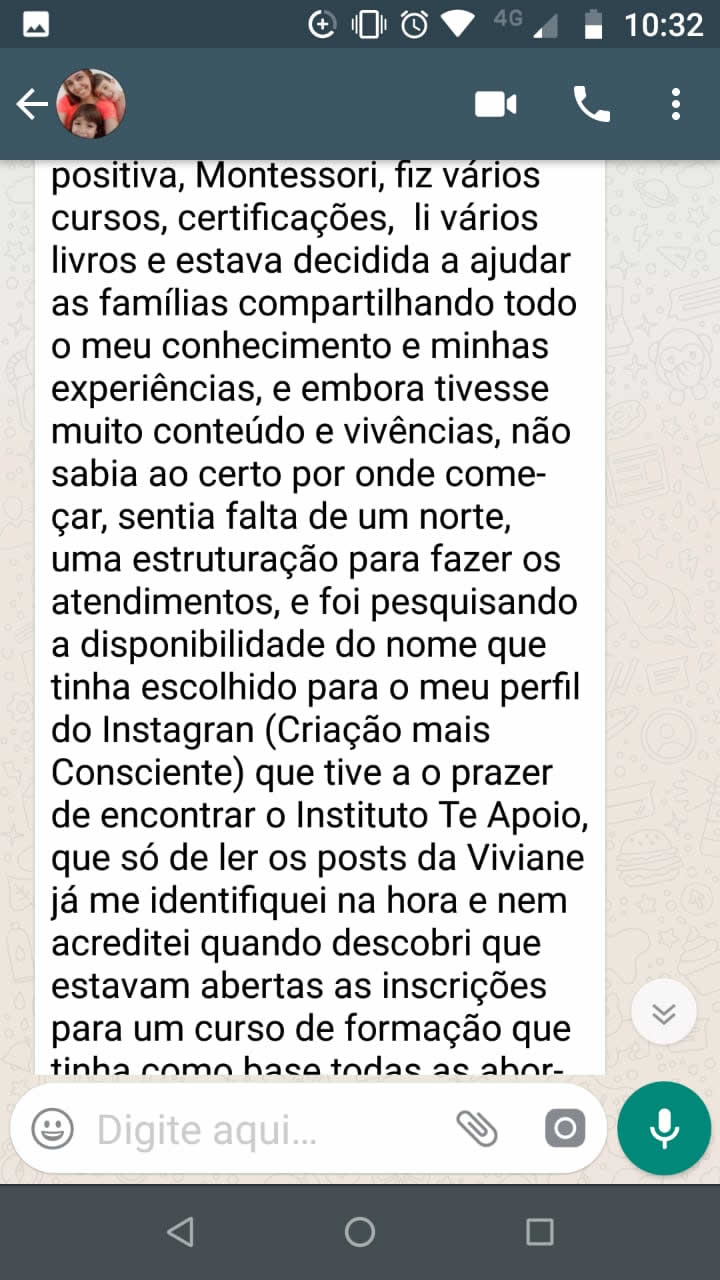Open the emoji picker

point(52,1129)
